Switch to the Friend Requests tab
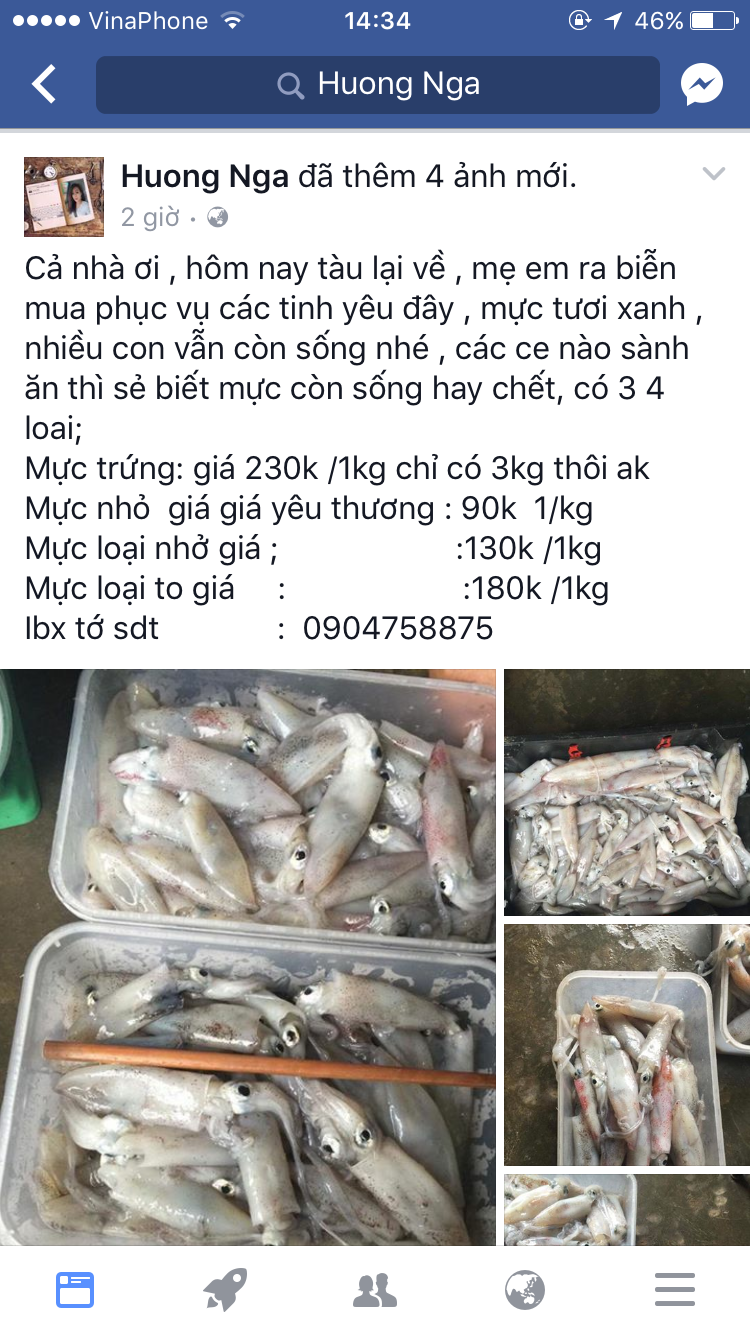This screenshot has width=750, height=1334. click(x=375, y=1289)
